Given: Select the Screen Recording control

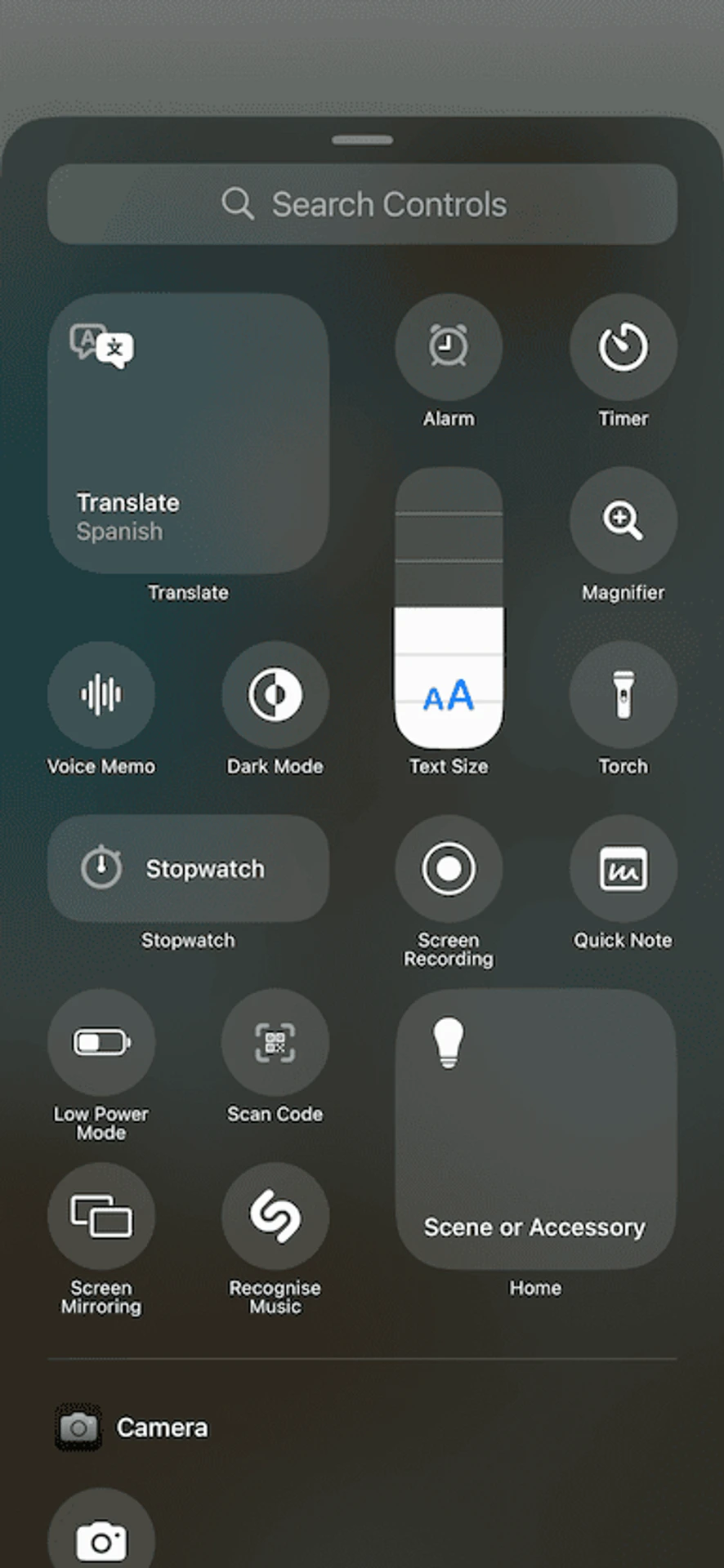Looking at the screenshot, I should [448, 868].
